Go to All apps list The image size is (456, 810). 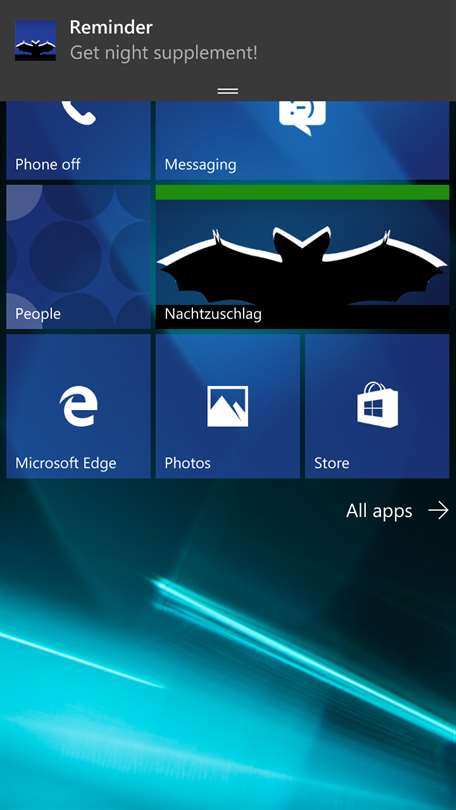pos(397,511)
